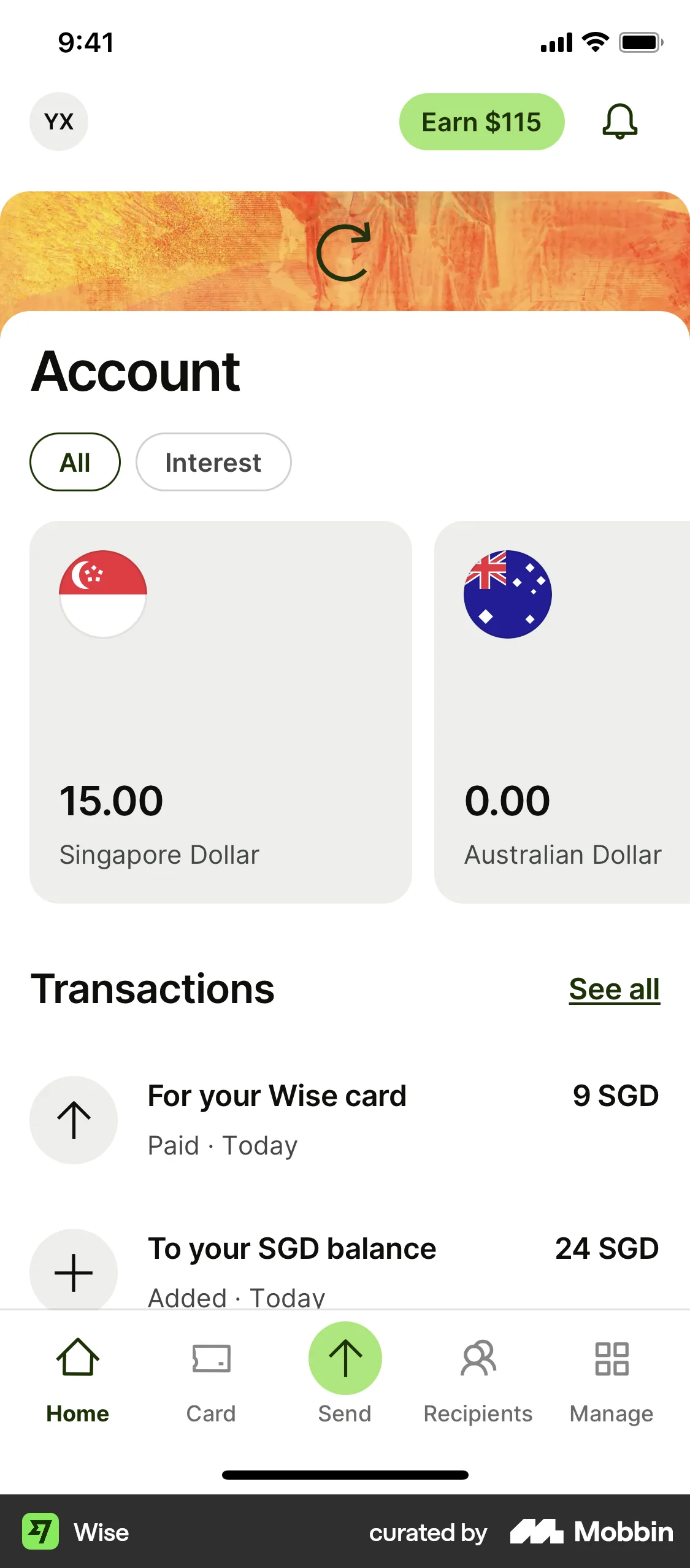Tap the Earn $115 button
Image resolution: width=690 pixels, height=1568 pixels.
tap(482, 121)
